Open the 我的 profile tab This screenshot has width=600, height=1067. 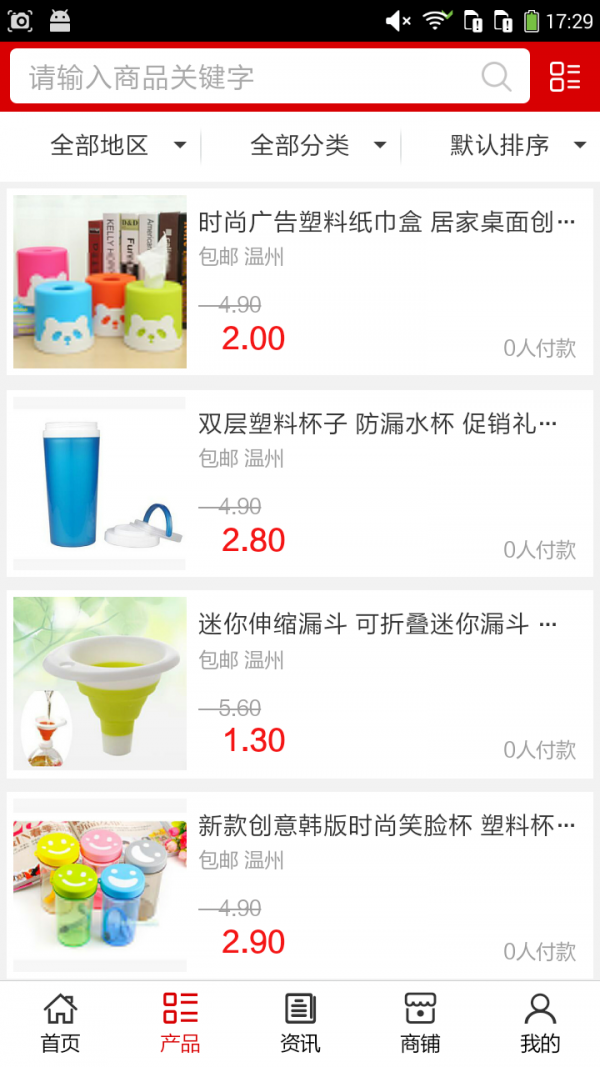(x=540, y=1023)
